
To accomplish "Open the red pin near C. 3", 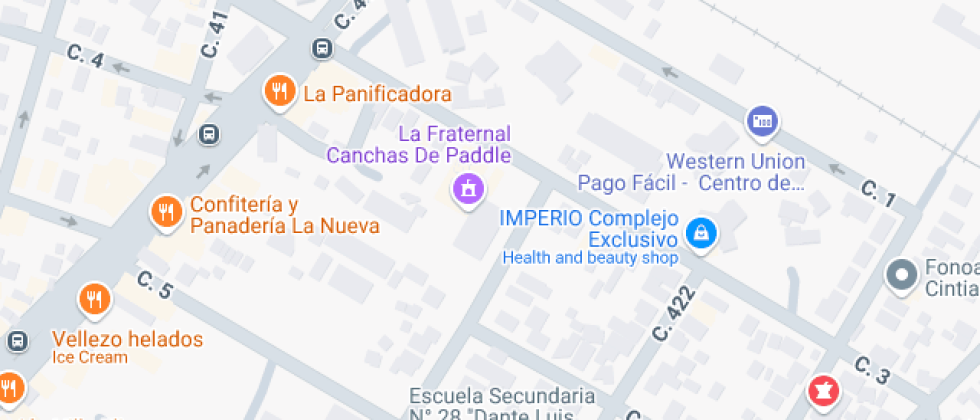I will [x=823, y=388].
